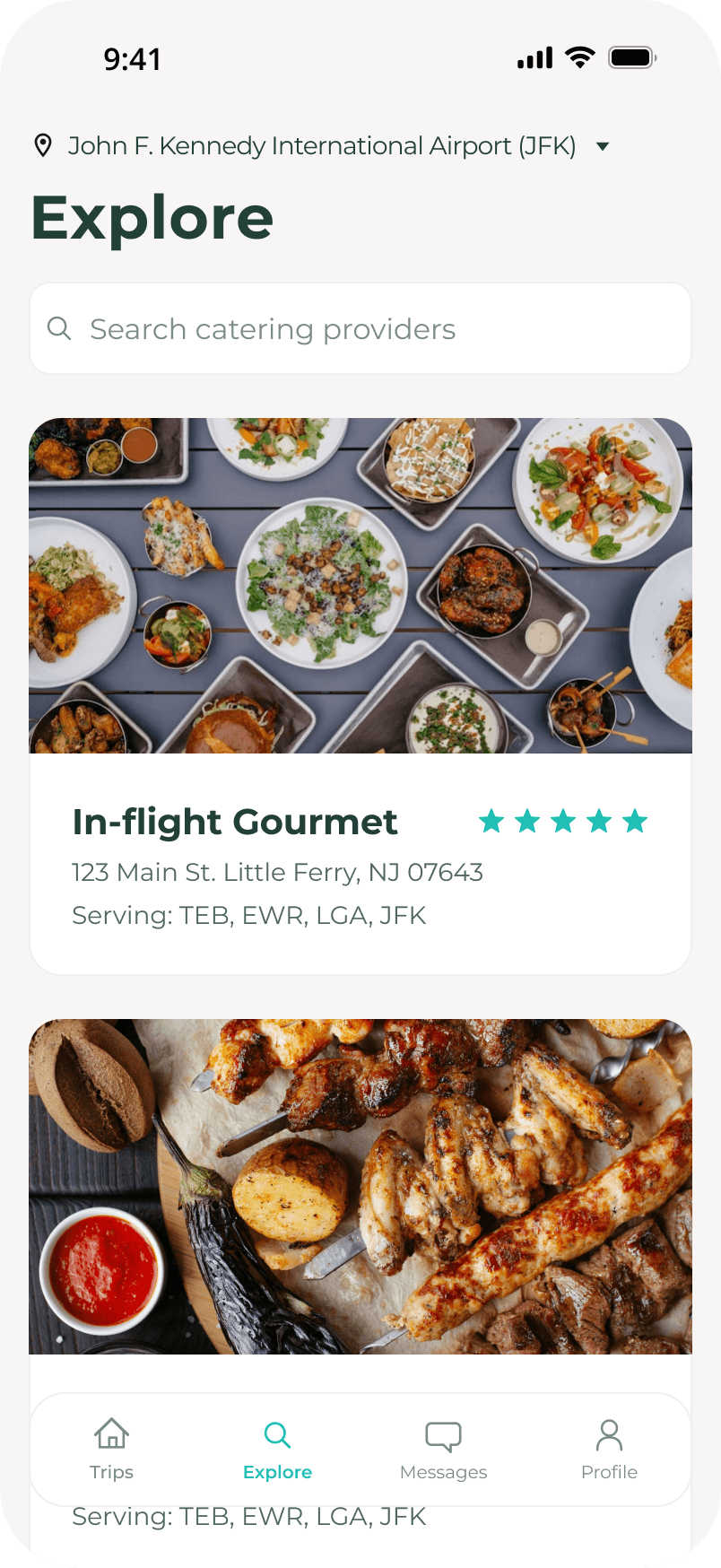Open the Profile tab
This screenshot has width=721, height=1568.
point(609,1448)
